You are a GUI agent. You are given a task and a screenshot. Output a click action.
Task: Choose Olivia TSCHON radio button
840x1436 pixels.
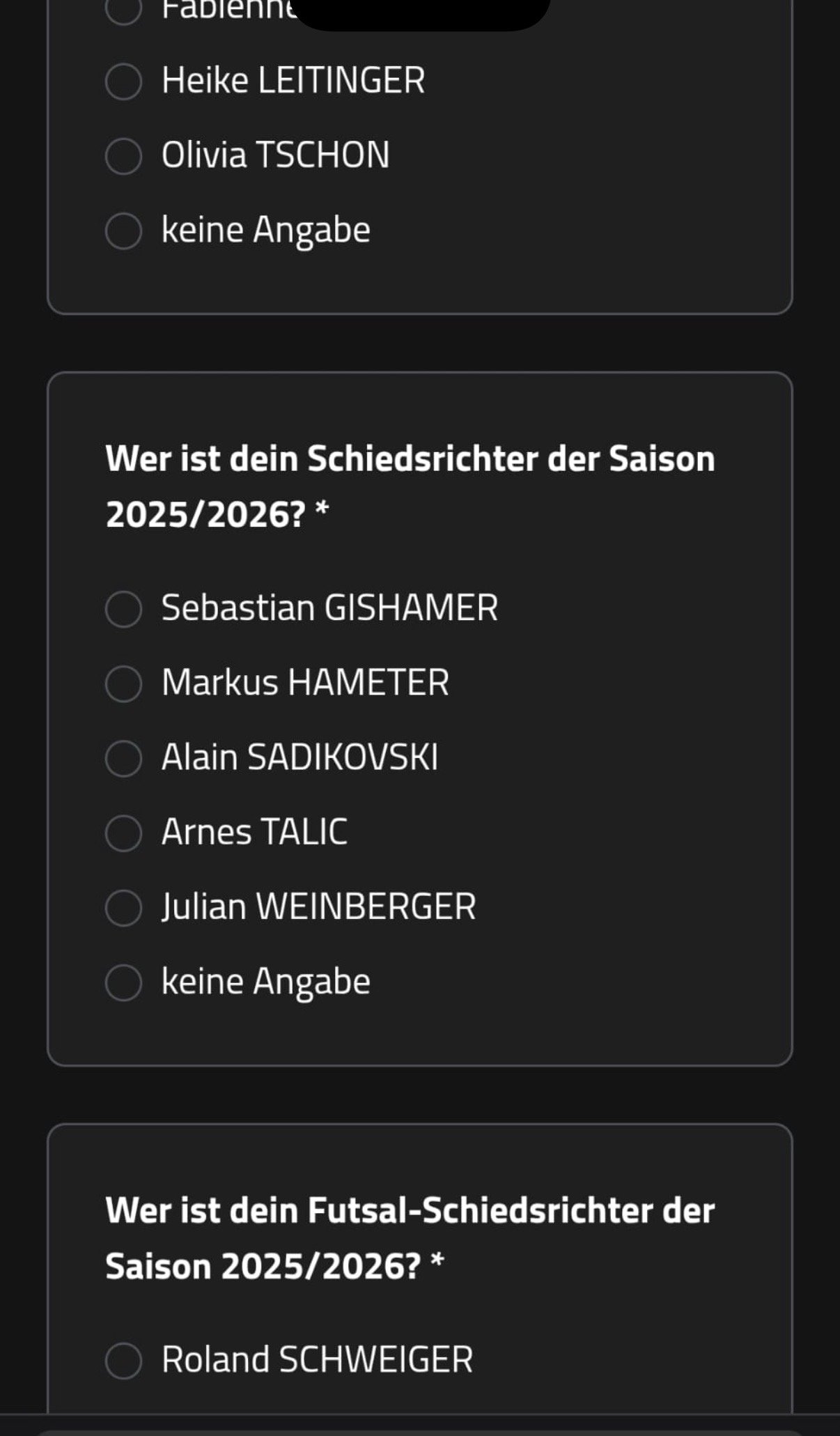point(123,155)
